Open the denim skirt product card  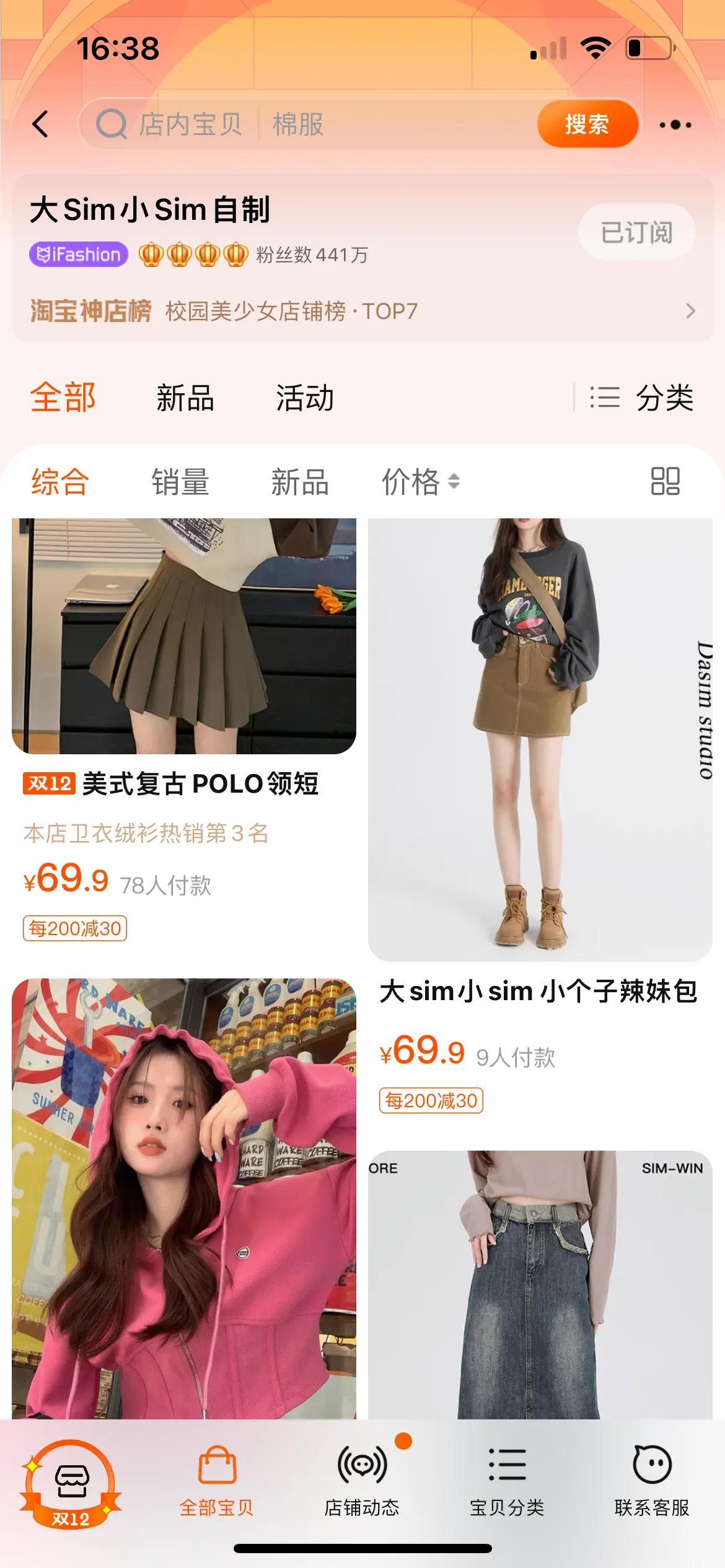point(540,1285)
